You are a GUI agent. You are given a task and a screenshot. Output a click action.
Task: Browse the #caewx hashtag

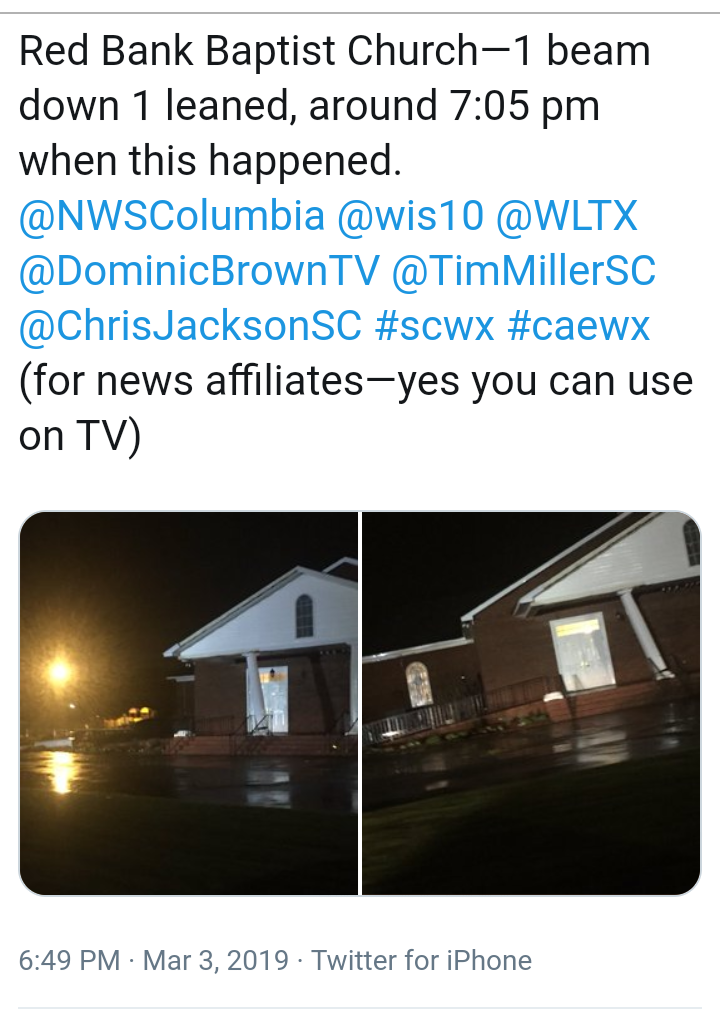pos(579,326)
